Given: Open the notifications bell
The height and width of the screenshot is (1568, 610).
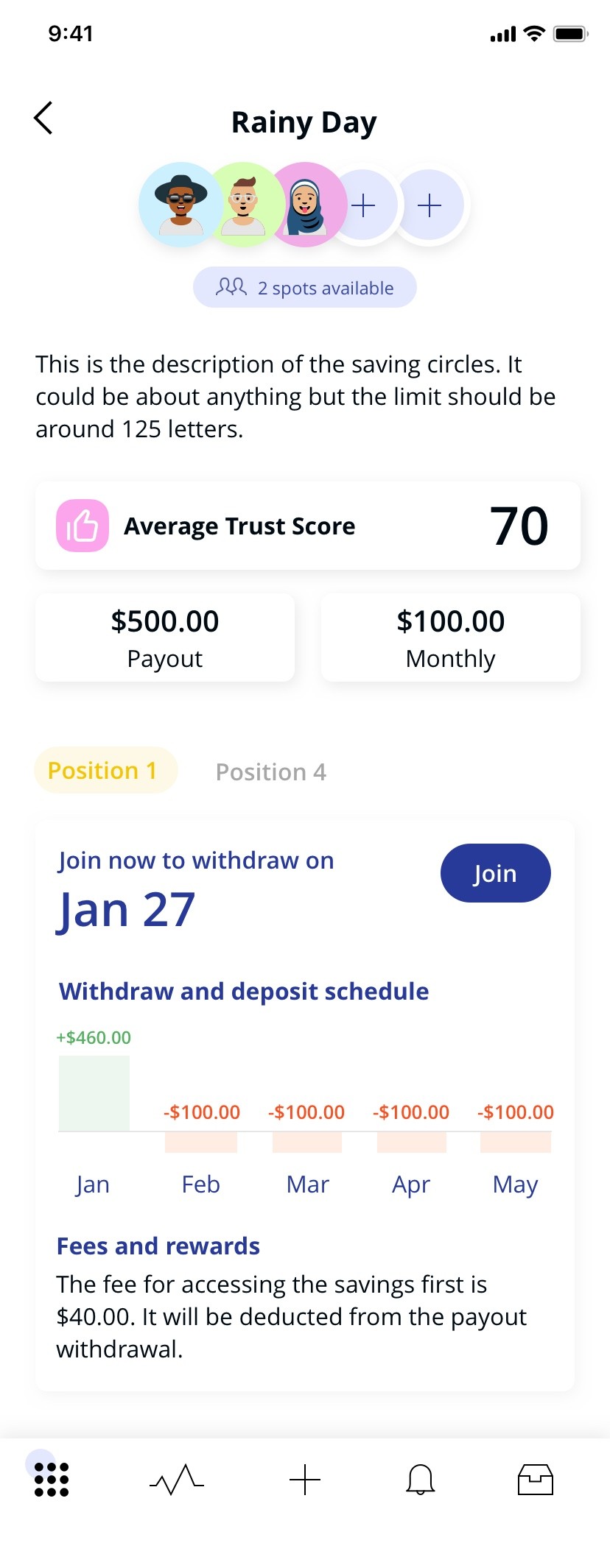Looking at the screenshot, I should pos(420,1479).
